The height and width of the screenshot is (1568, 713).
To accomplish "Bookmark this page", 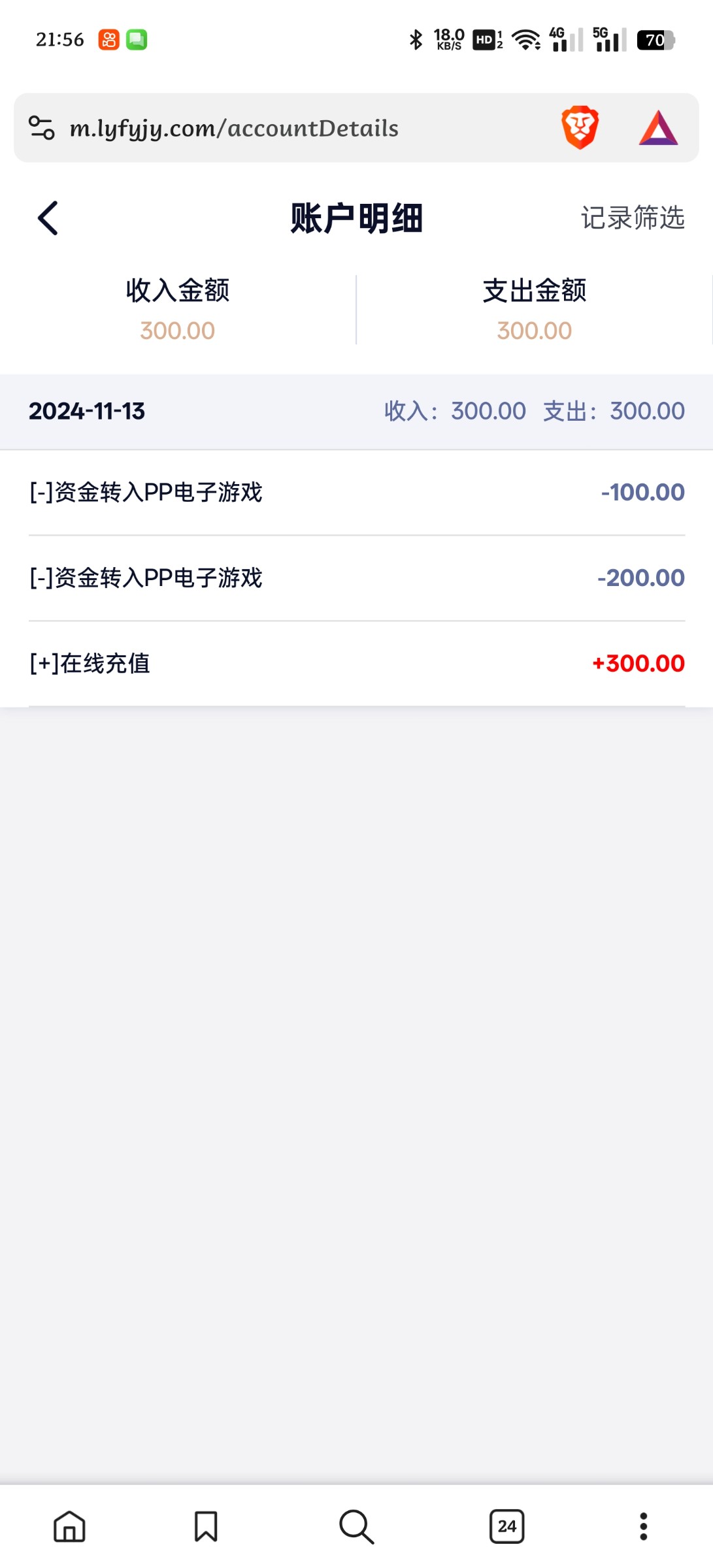I will pyautogui.click(x=206, y=1526).
